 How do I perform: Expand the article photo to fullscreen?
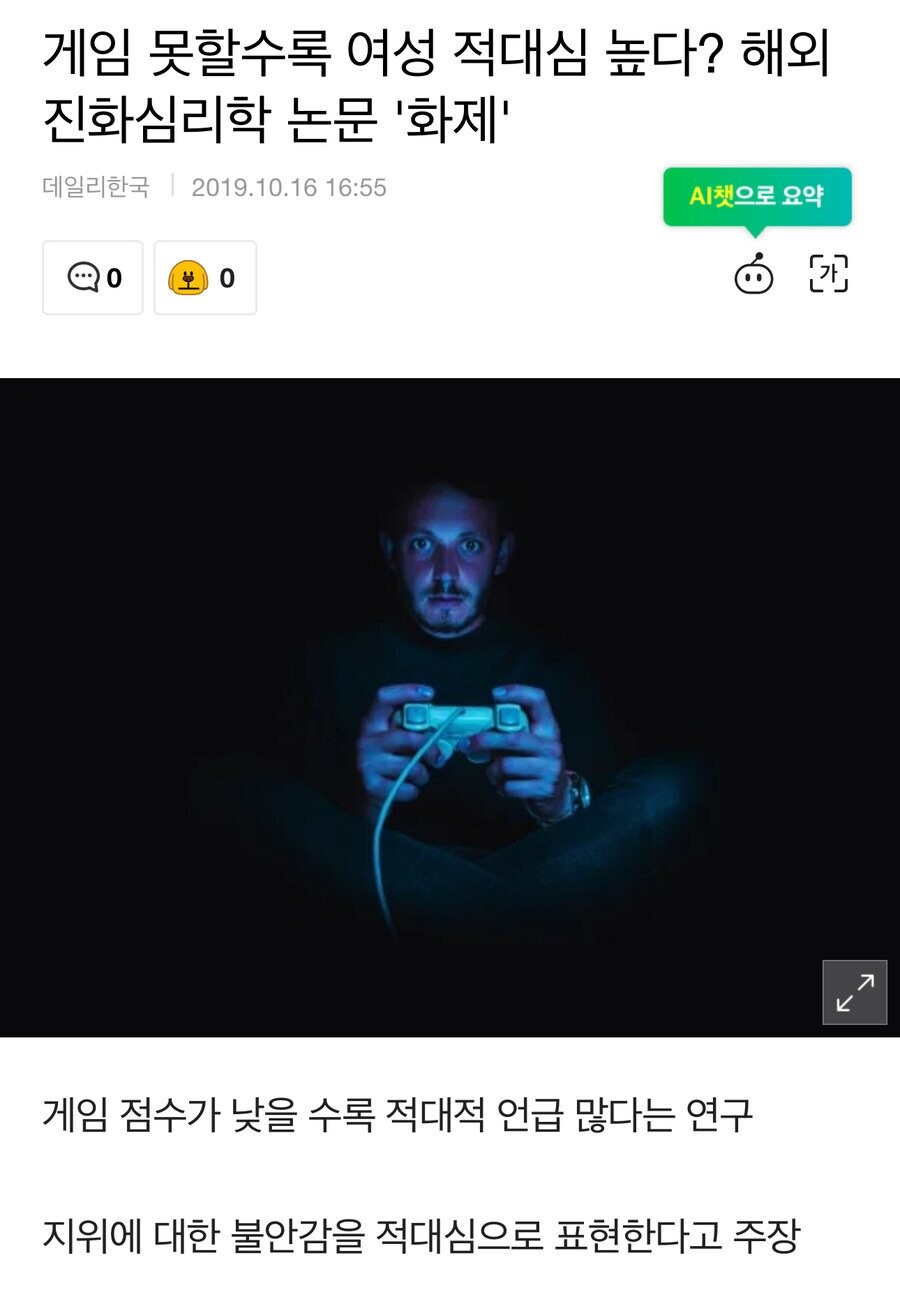854,992
